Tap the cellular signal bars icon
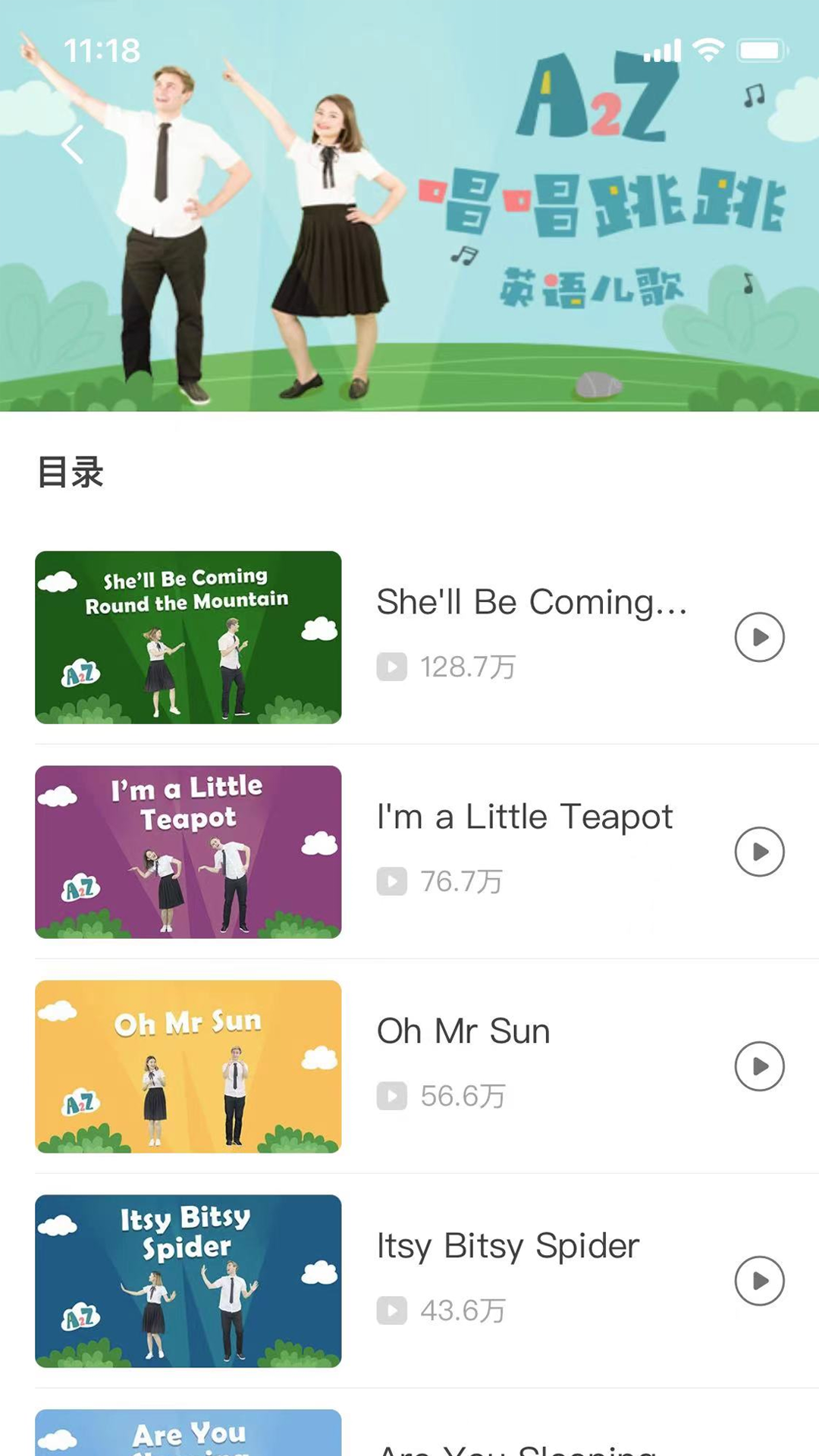Image resolution: width=819 pixels, height=1456 pixels. click(662, 51)
